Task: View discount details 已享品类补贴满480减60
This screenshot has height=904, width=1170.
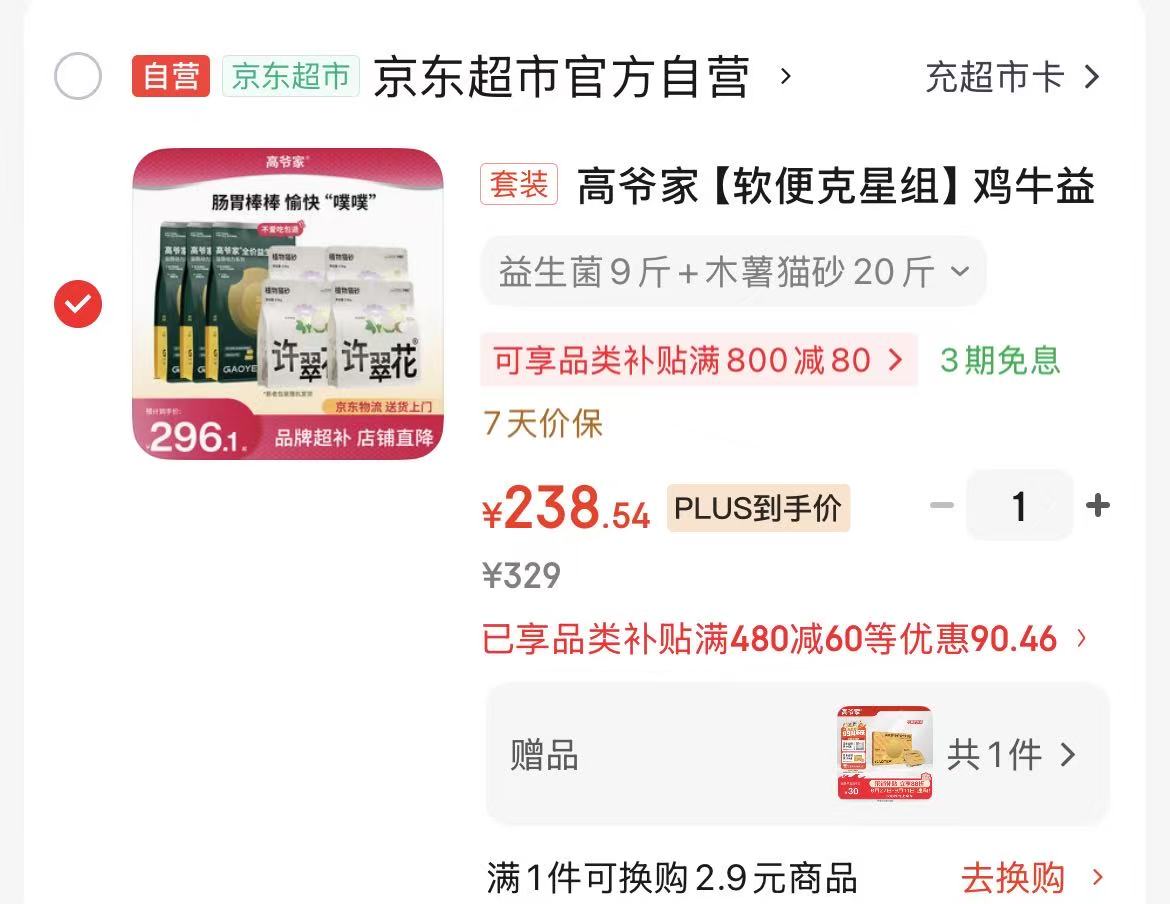Action: pos(785,638)
